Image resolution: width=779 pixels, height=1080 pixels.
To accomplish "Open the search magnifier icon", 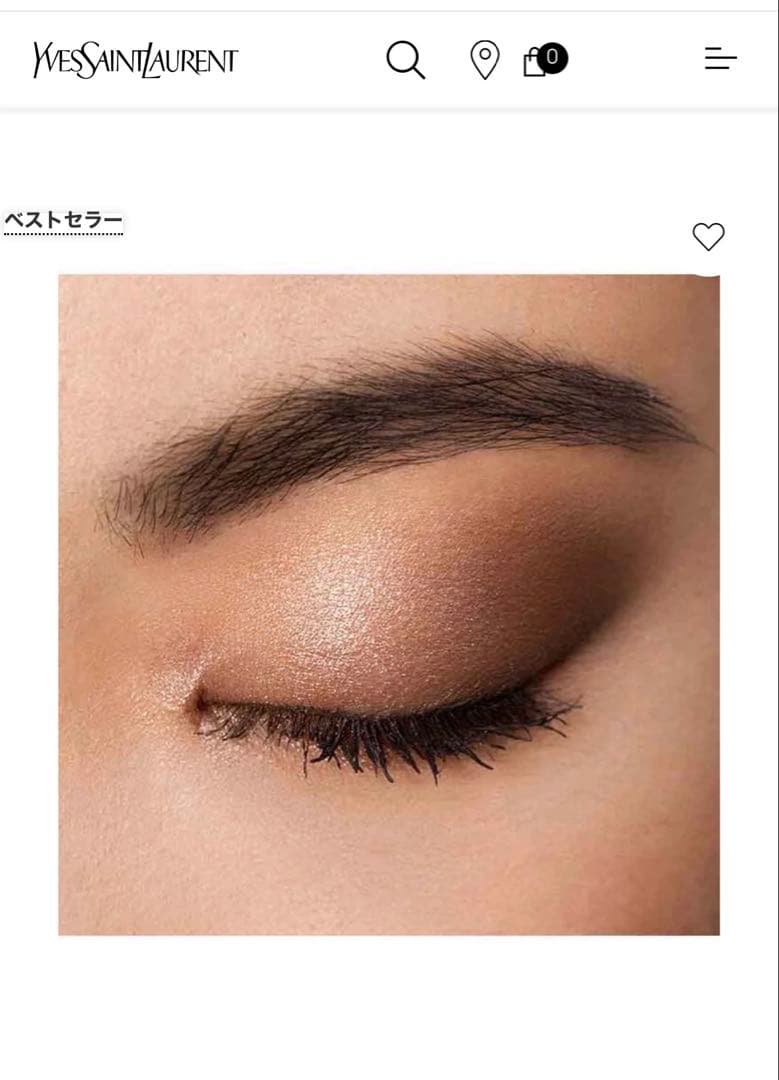I will 405,60.
